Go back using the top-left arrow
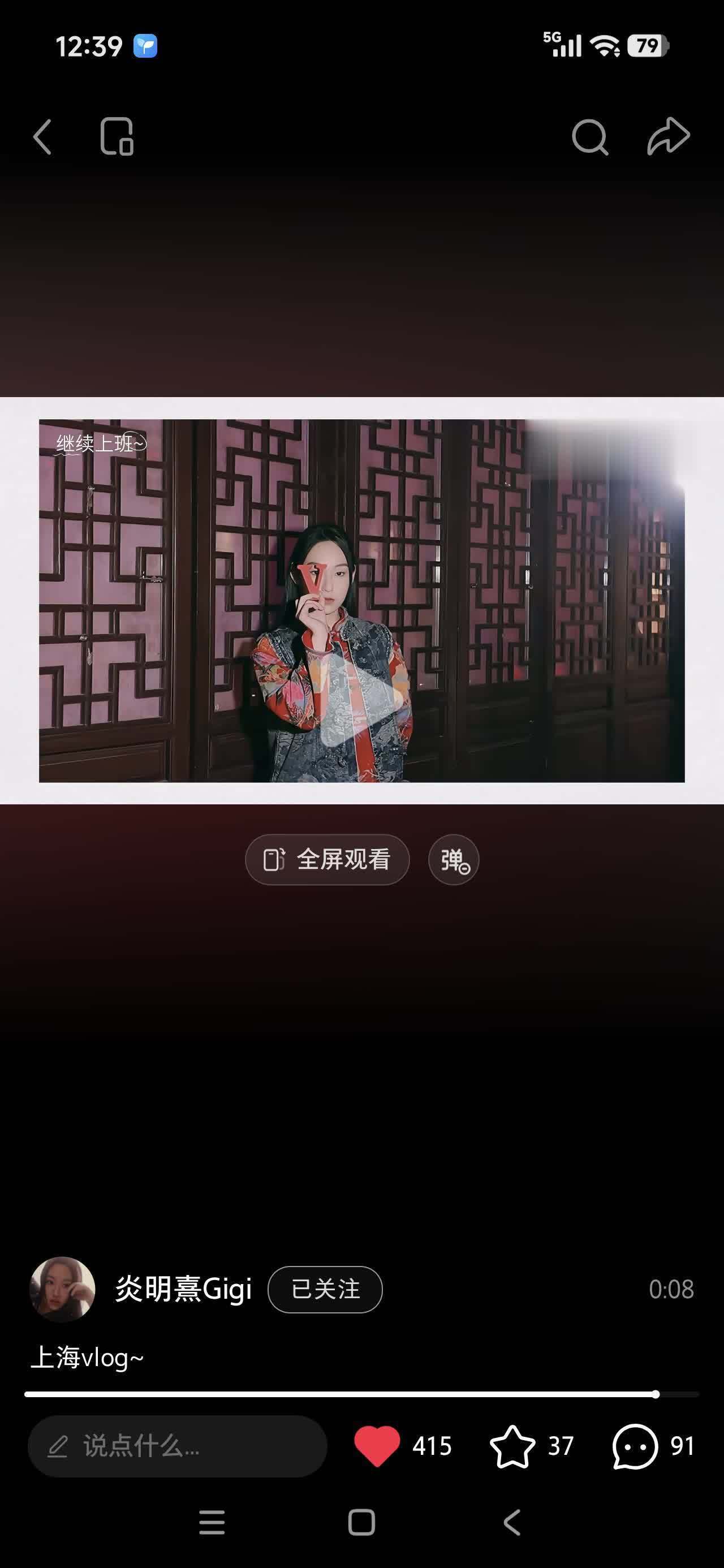The image size is (724, 1568). click(42, 136)
